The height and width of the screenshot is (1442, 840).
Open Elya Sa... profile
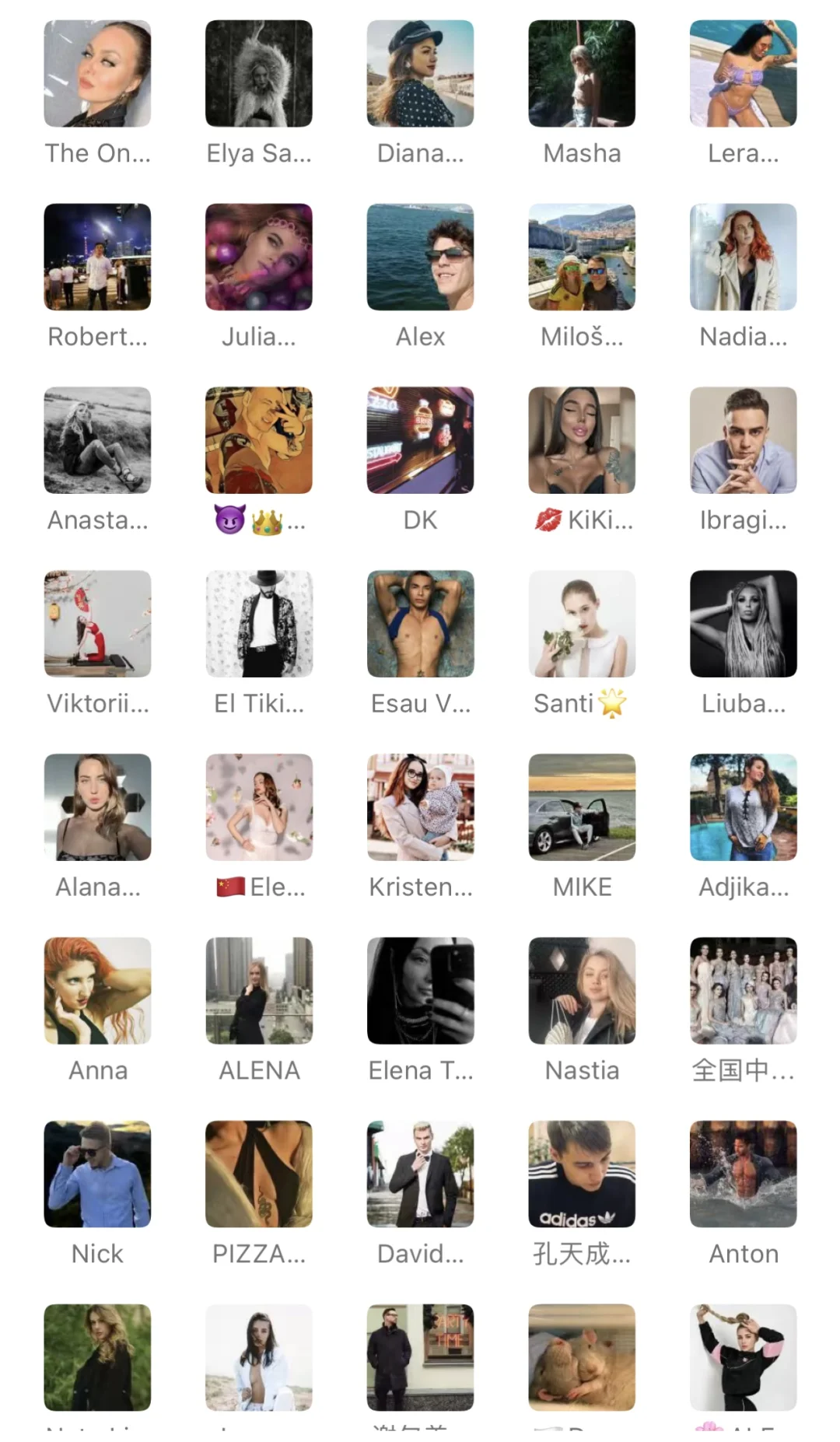tap(259, 74)
